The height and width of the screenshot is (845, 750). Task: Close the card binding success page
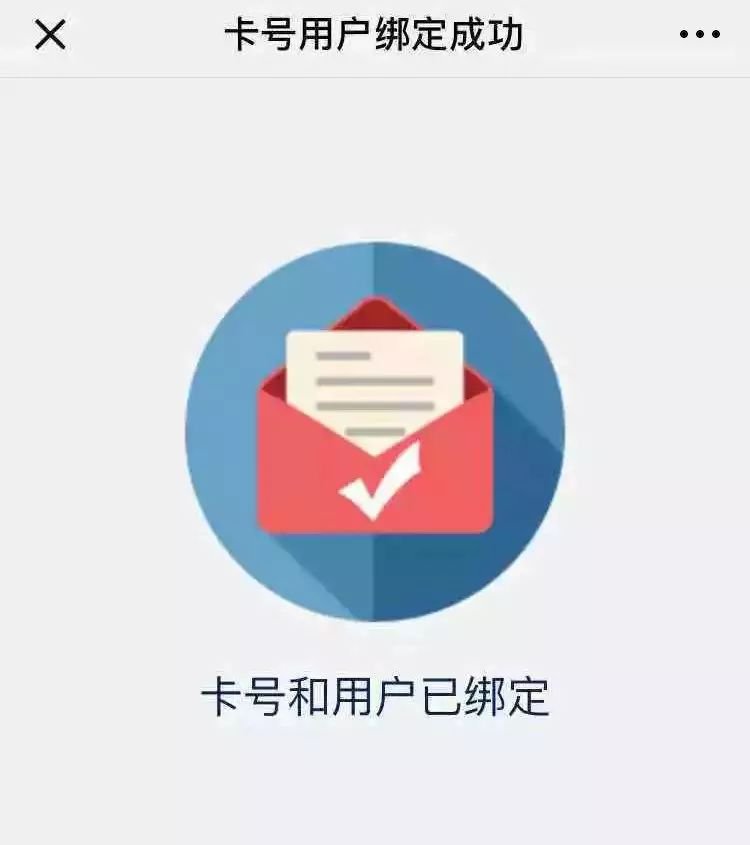click(x=50, y=35)
